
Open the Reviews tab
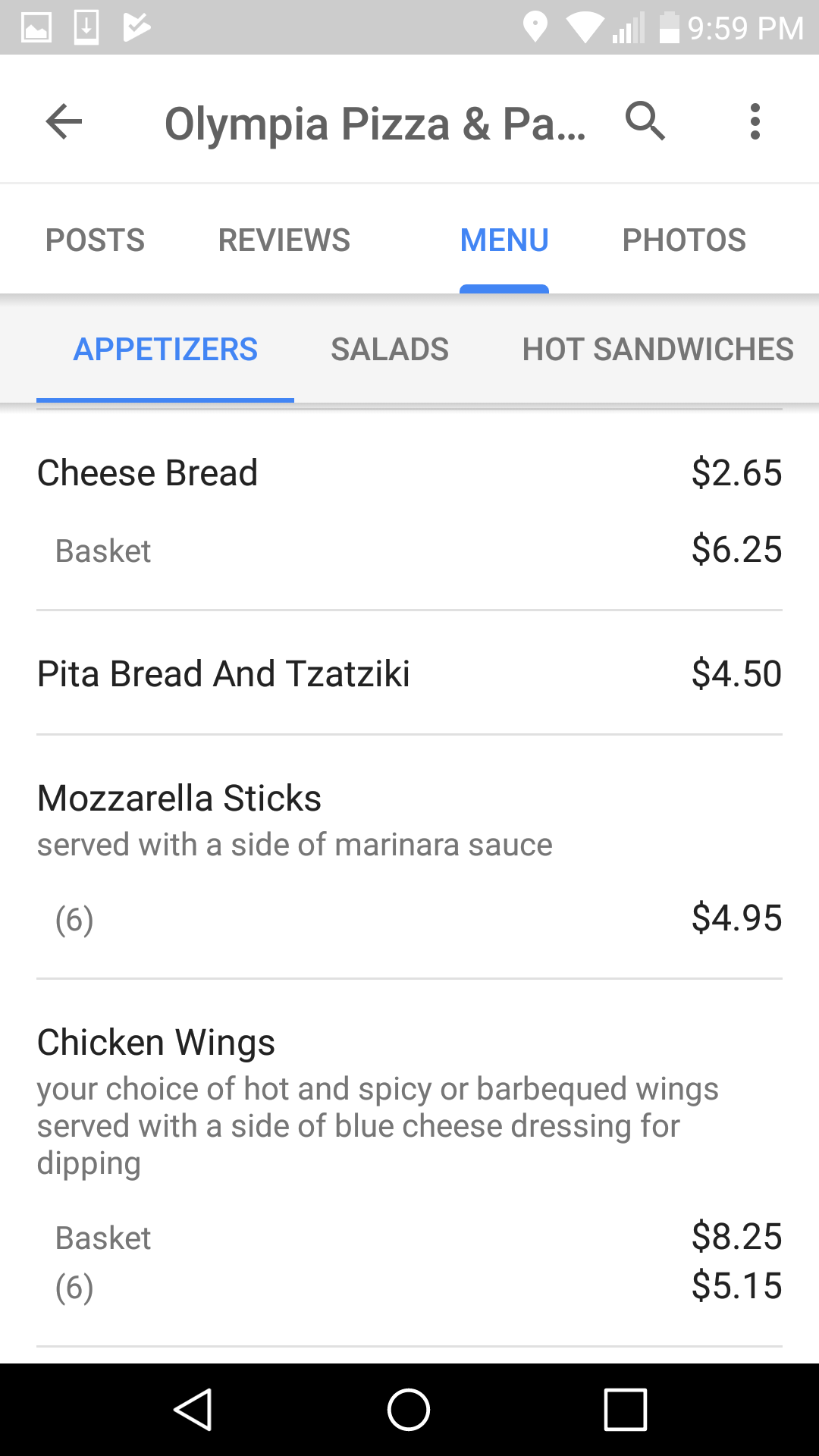click(x=284, y=240)
